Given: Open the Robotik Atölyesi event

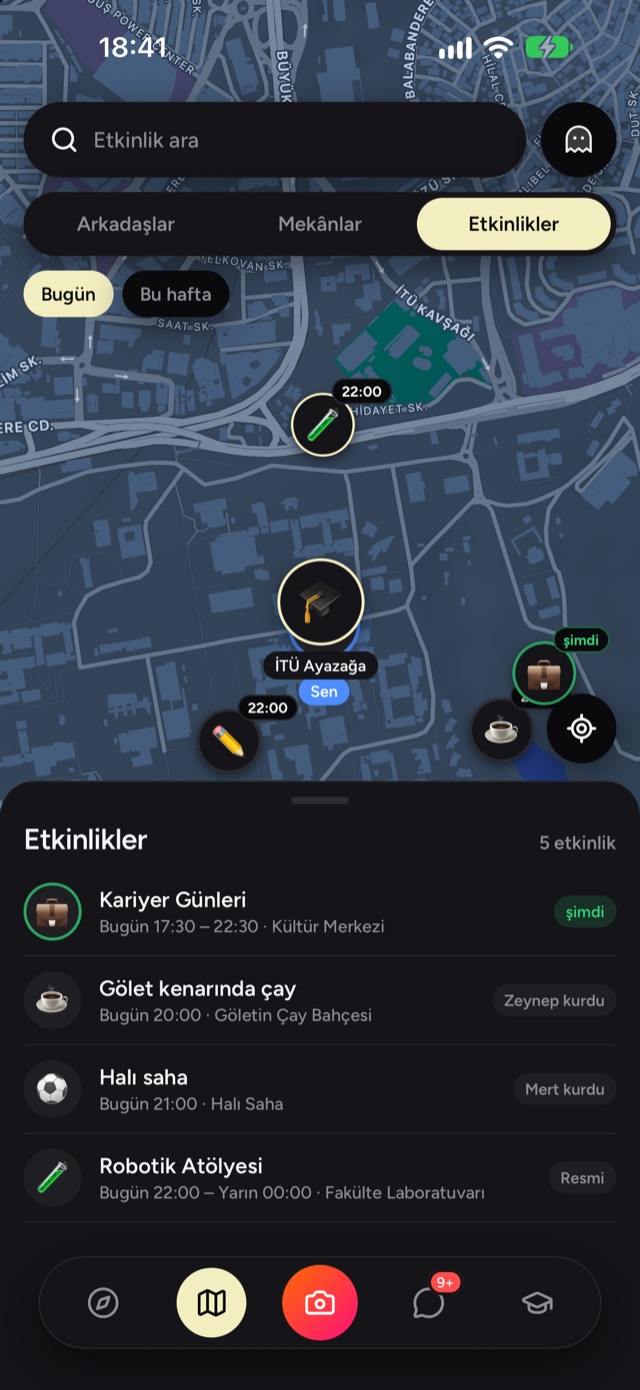Looking at the screenshot, I should pyautogui.click(x=320, y=1178).
